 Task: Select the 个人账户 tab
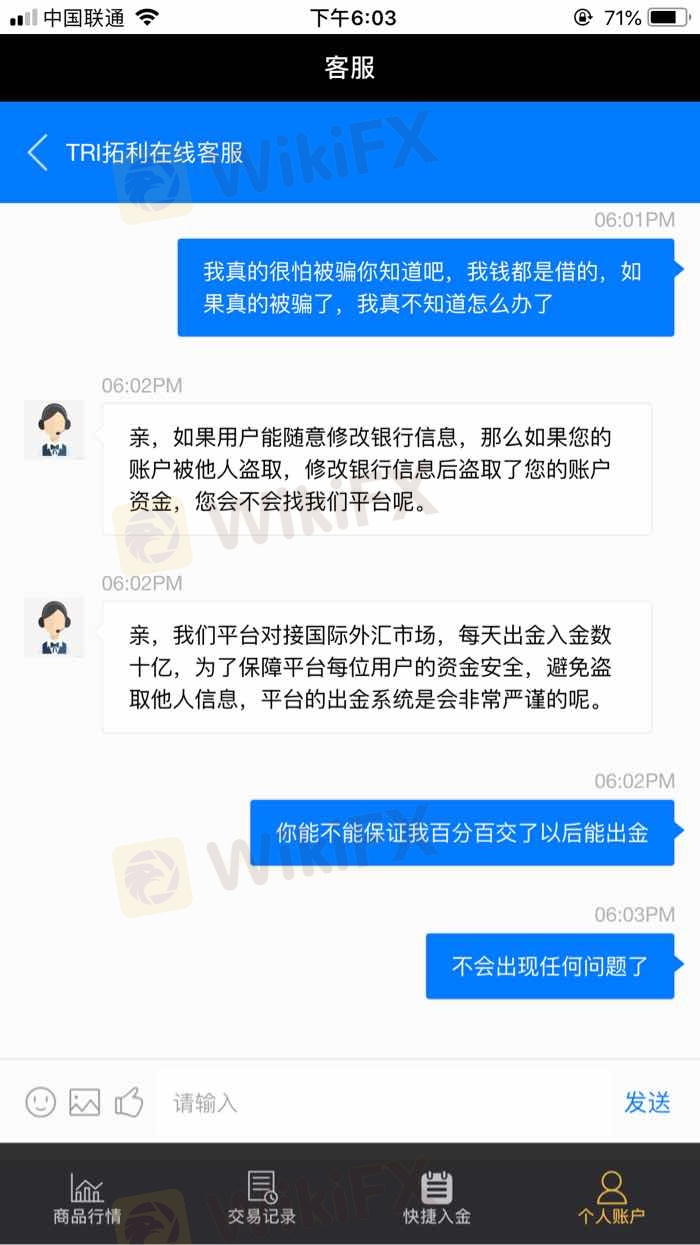[612, 1199]
